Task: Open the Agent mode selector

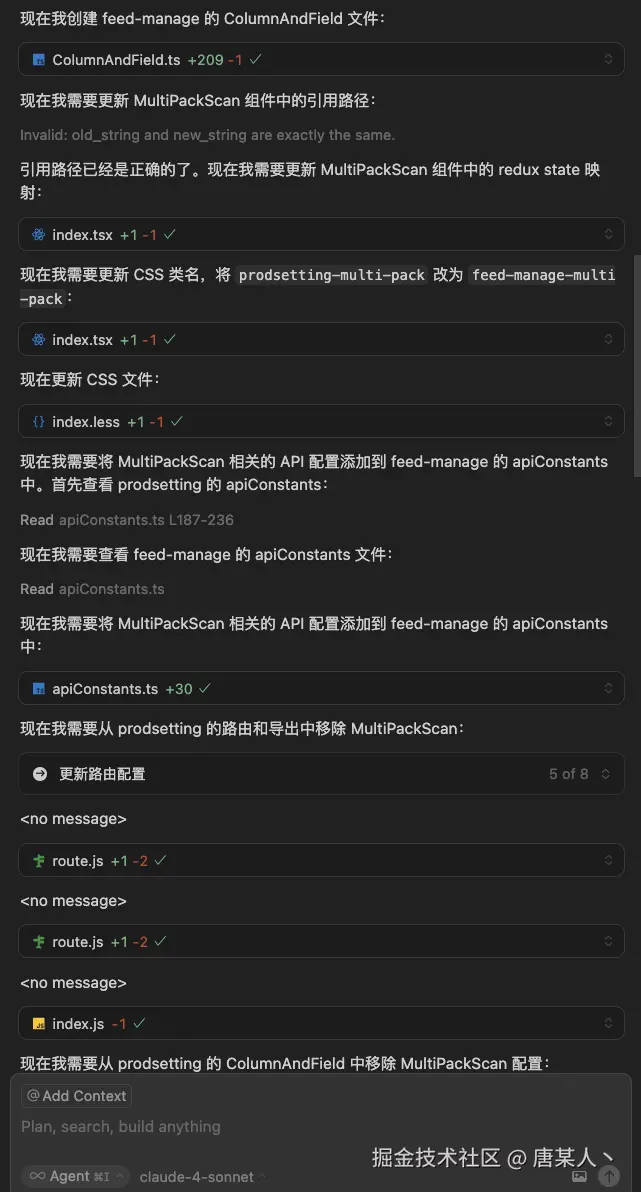Action: (x=74, y=1177)
